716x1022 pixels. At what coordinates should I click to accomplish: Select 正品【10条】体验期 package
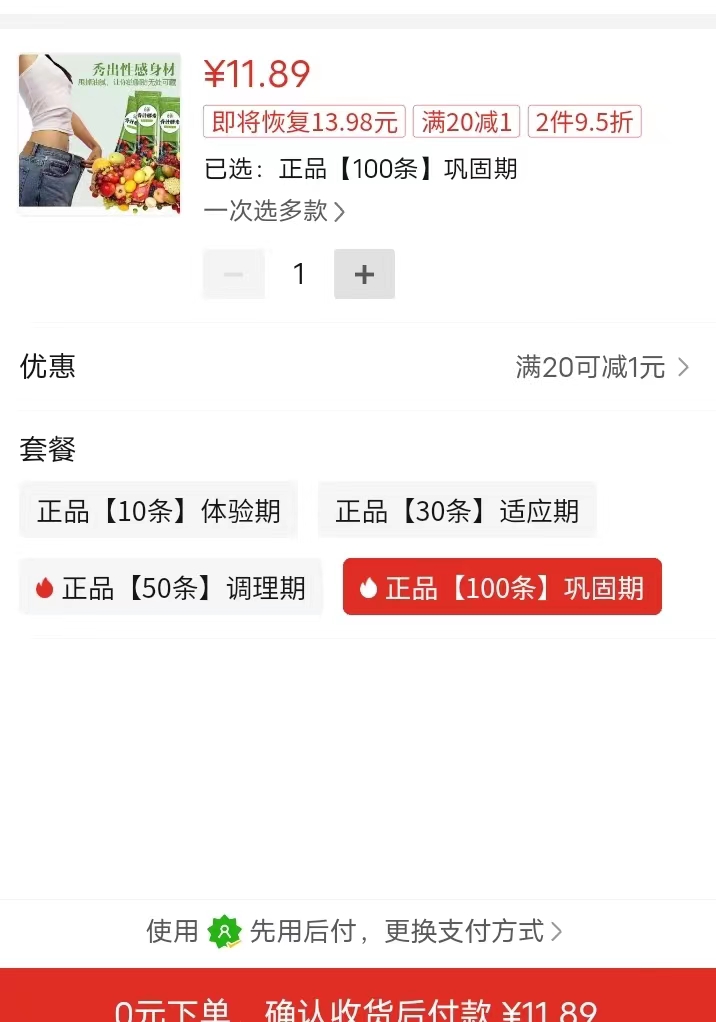click(159, 511)
